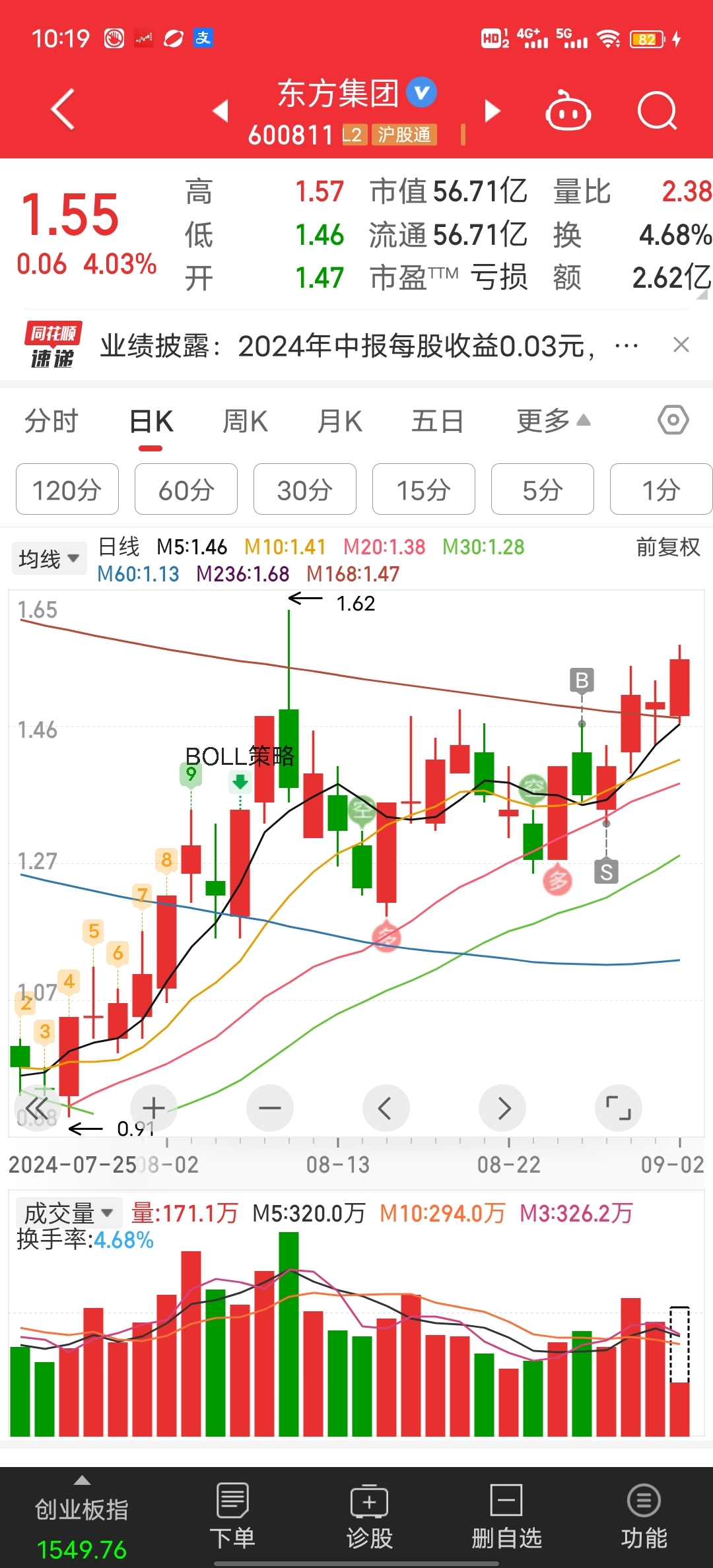Expand the 更多 chart options
This screenshot has width=713, height=1568.
(553, 421)
